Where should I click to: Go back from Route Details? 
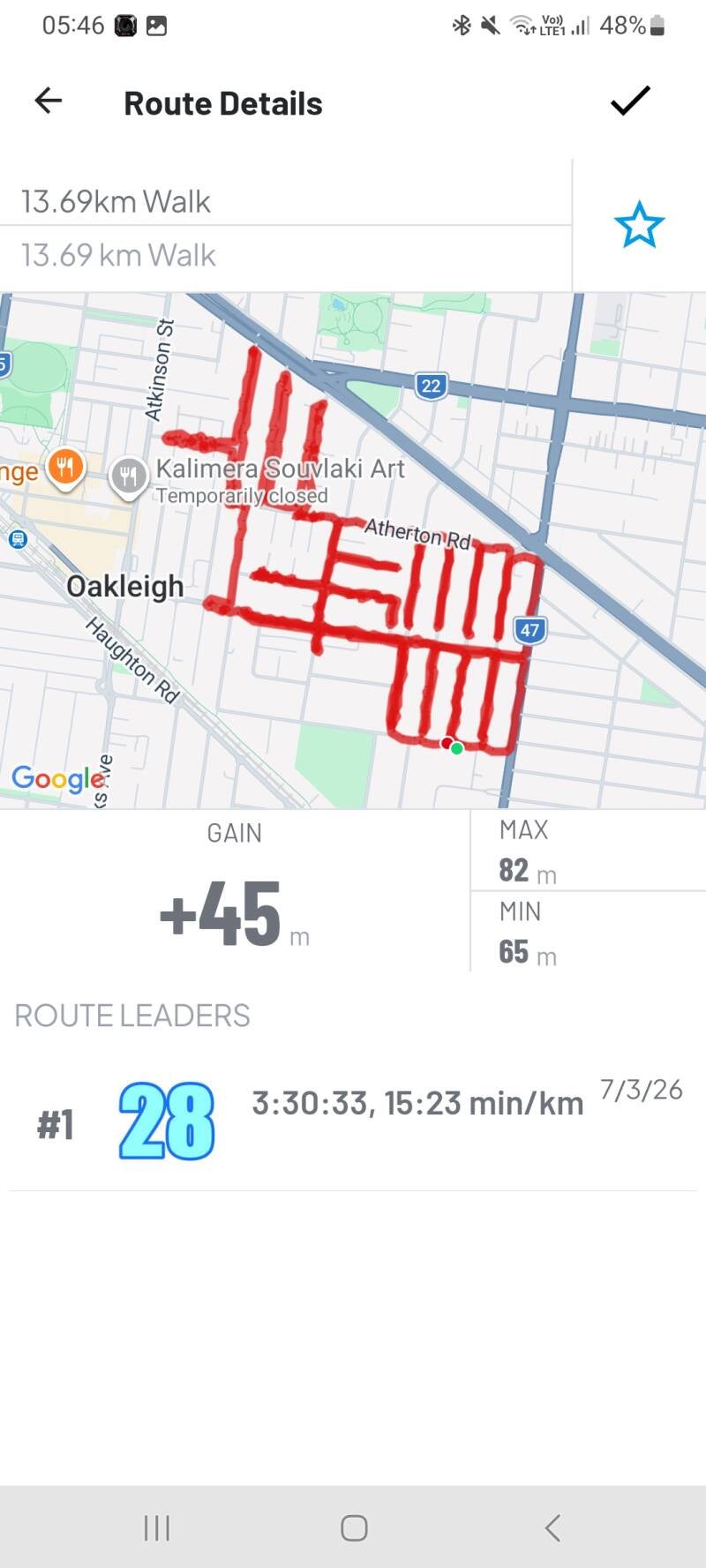click(49, 101)
